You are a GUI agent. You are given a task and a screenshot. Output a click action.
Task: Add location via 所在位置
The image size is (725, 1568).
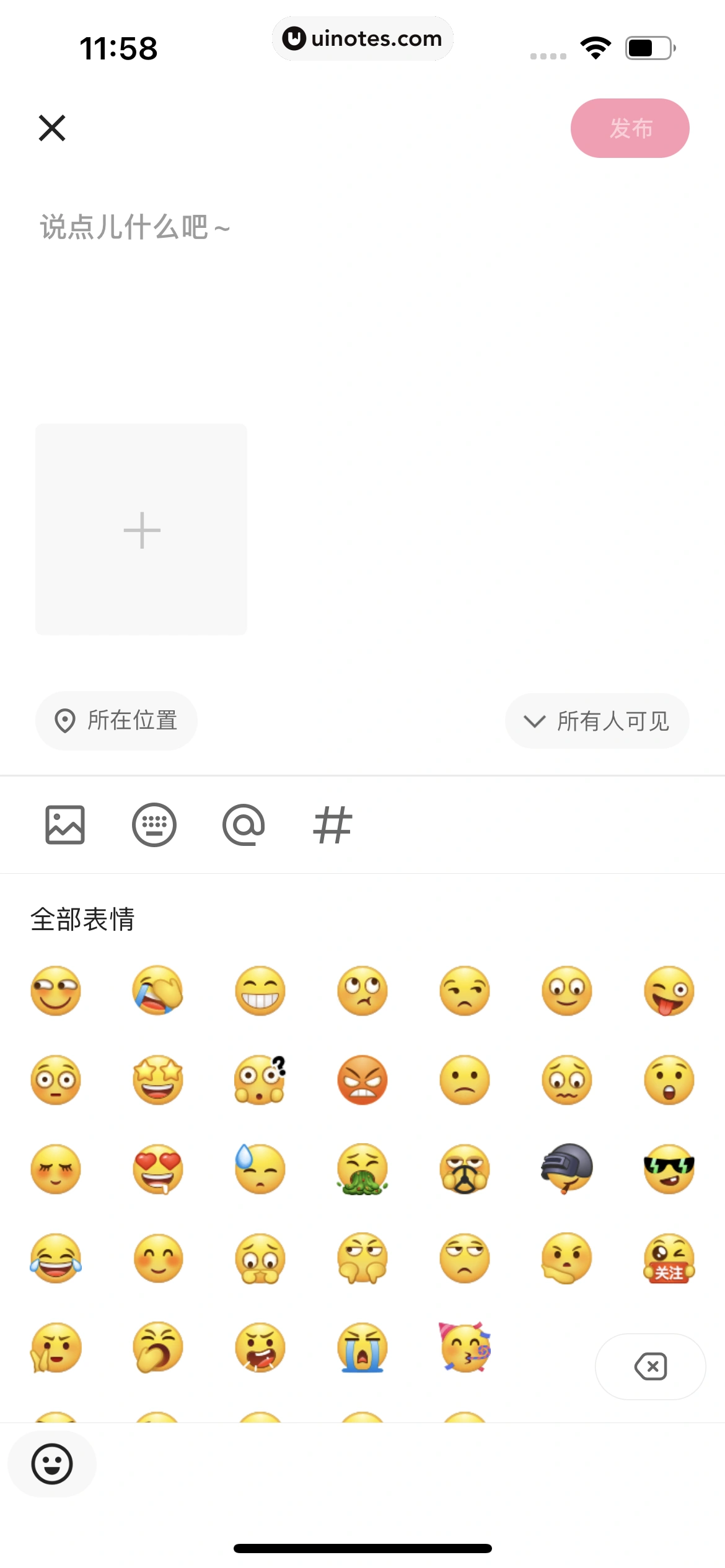click(x=116, y=721)
